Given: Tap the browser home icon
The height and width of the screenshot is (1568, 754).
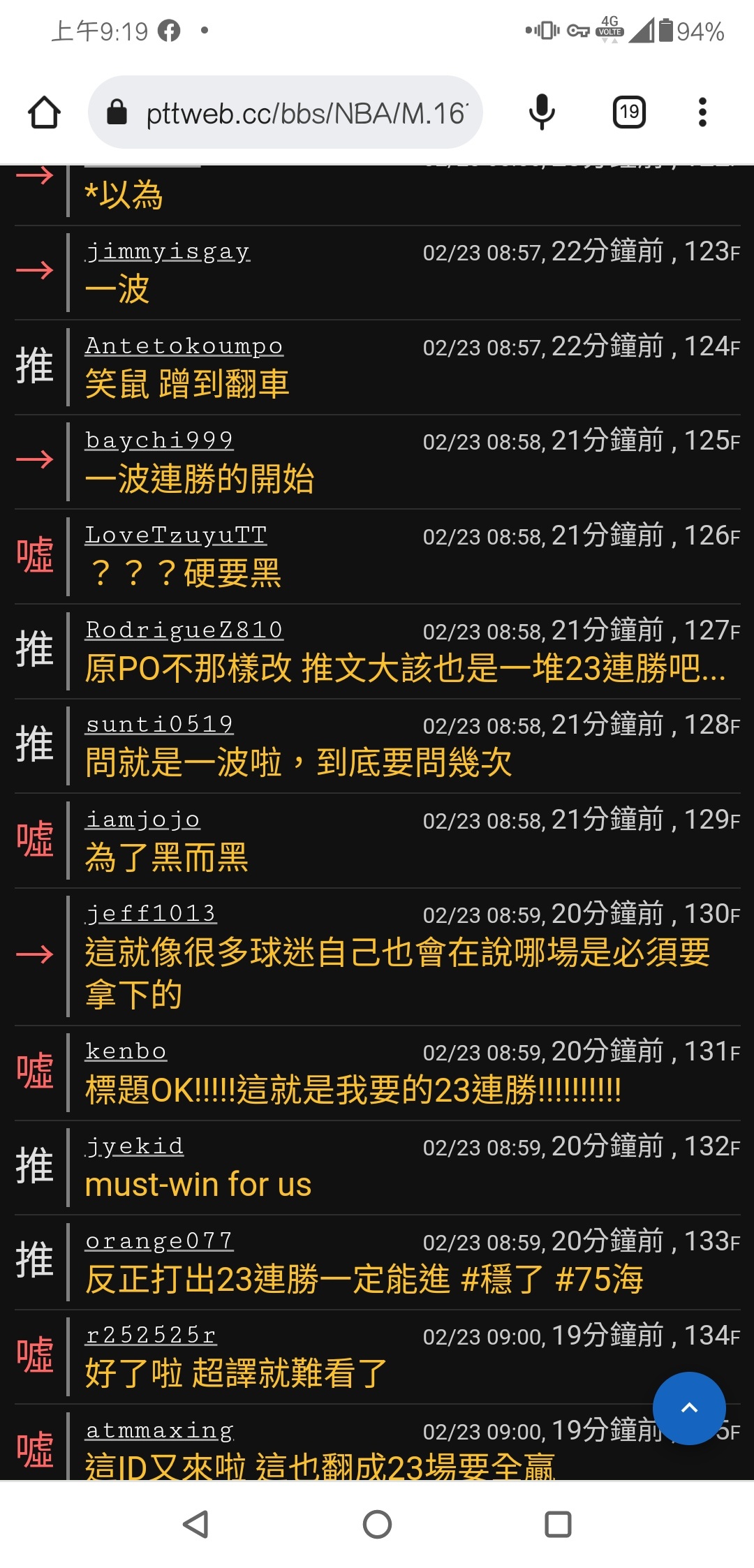Looking at the screenshot, I should (x=45, y=112).
